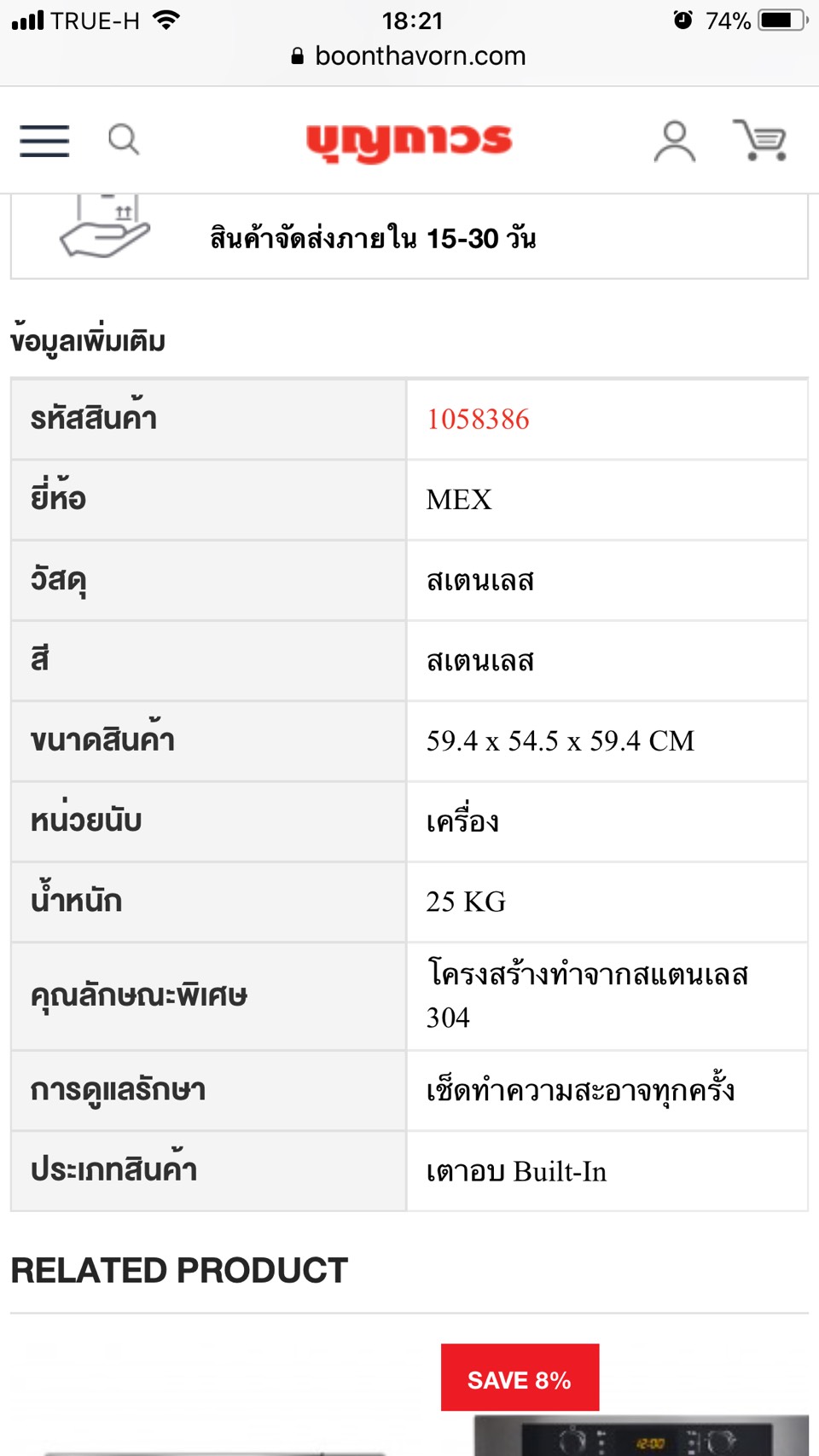The width and height of the screenshot is (819, 1456).
Task: View the shopping cart
Action: click(760, 140)
